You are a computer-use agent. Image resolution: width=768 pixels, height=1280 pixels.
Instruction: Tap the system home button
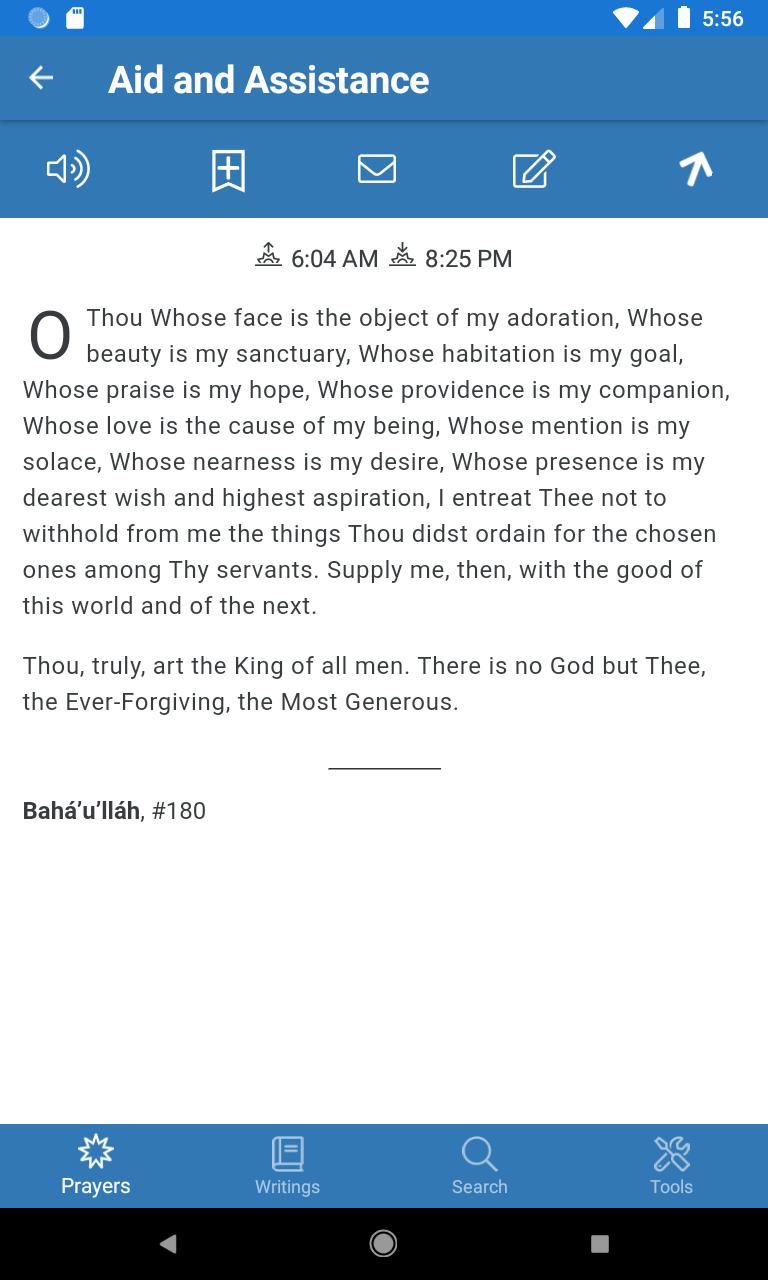pos(383,1243)
